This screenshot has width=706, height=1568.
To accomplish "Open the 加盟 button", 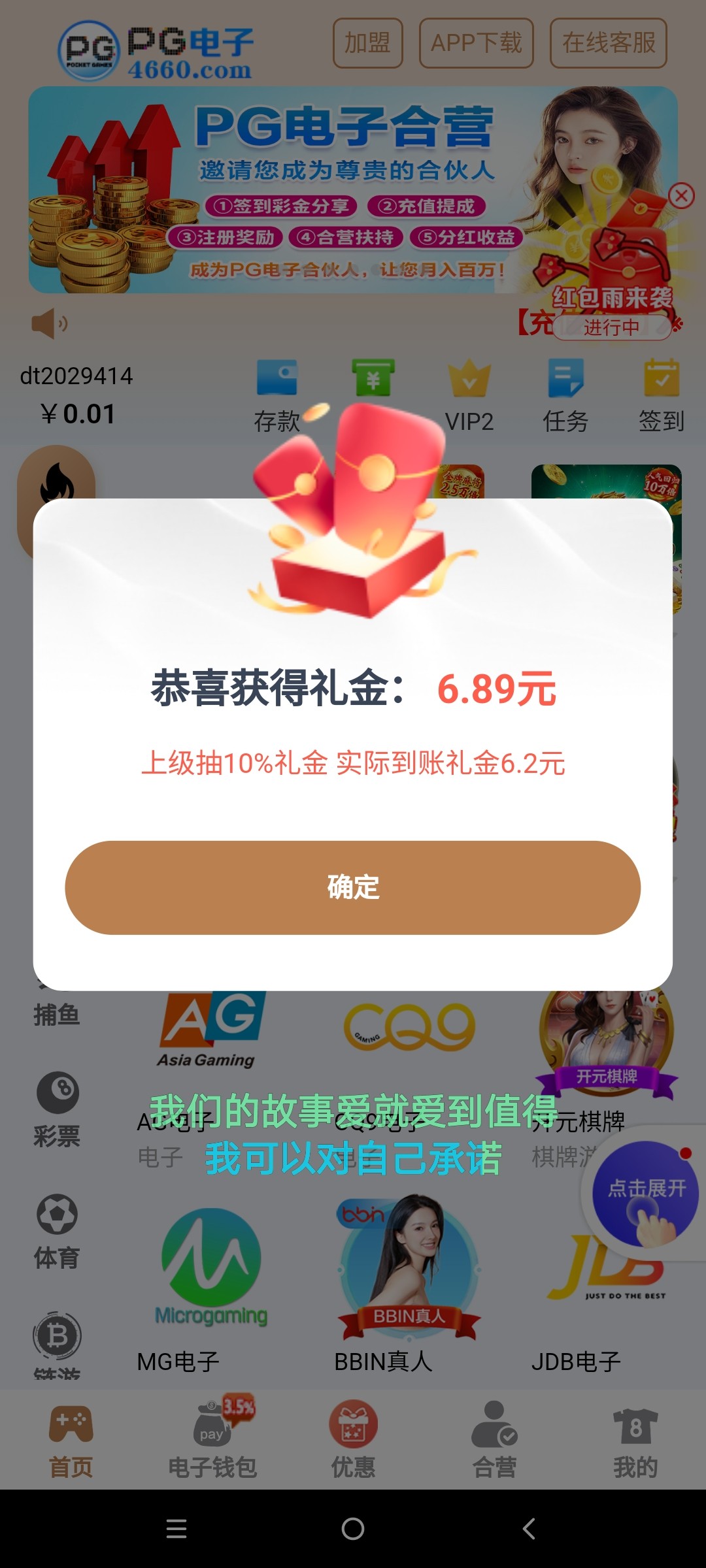I will [x=367, y=43].
